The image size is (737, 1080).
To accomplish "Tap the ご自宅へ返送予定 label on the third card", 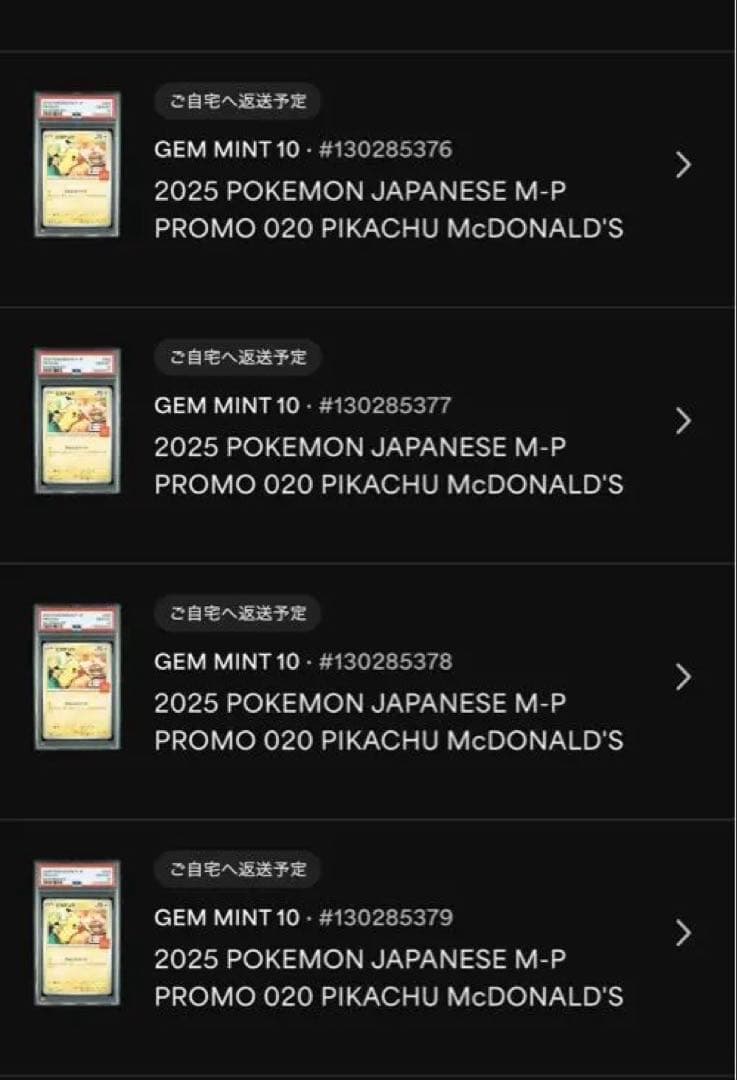I will (237, 613).
